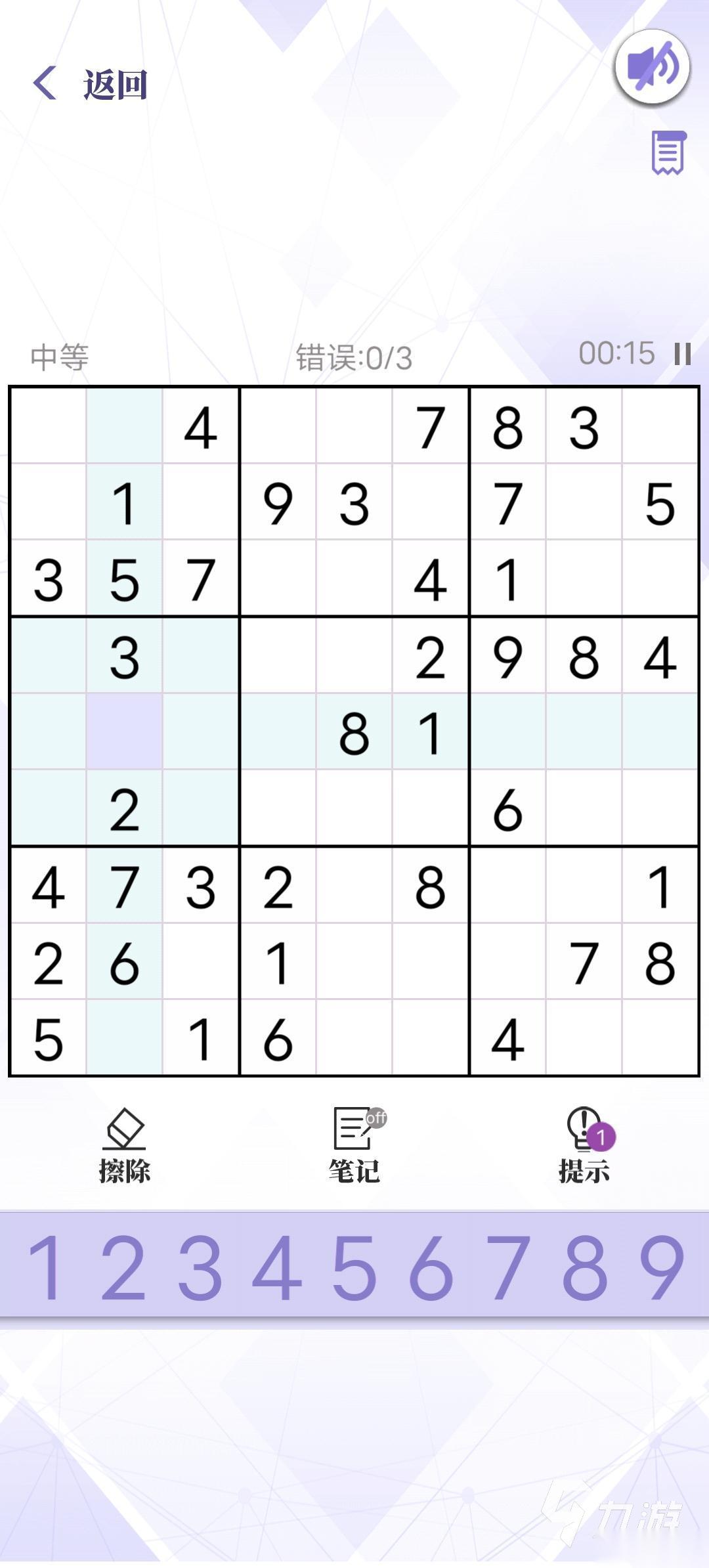The height and width of the screenshot is (1568, 709).
Task: Enter number 6 from the number pad
Action: (x=431, y=1267)
